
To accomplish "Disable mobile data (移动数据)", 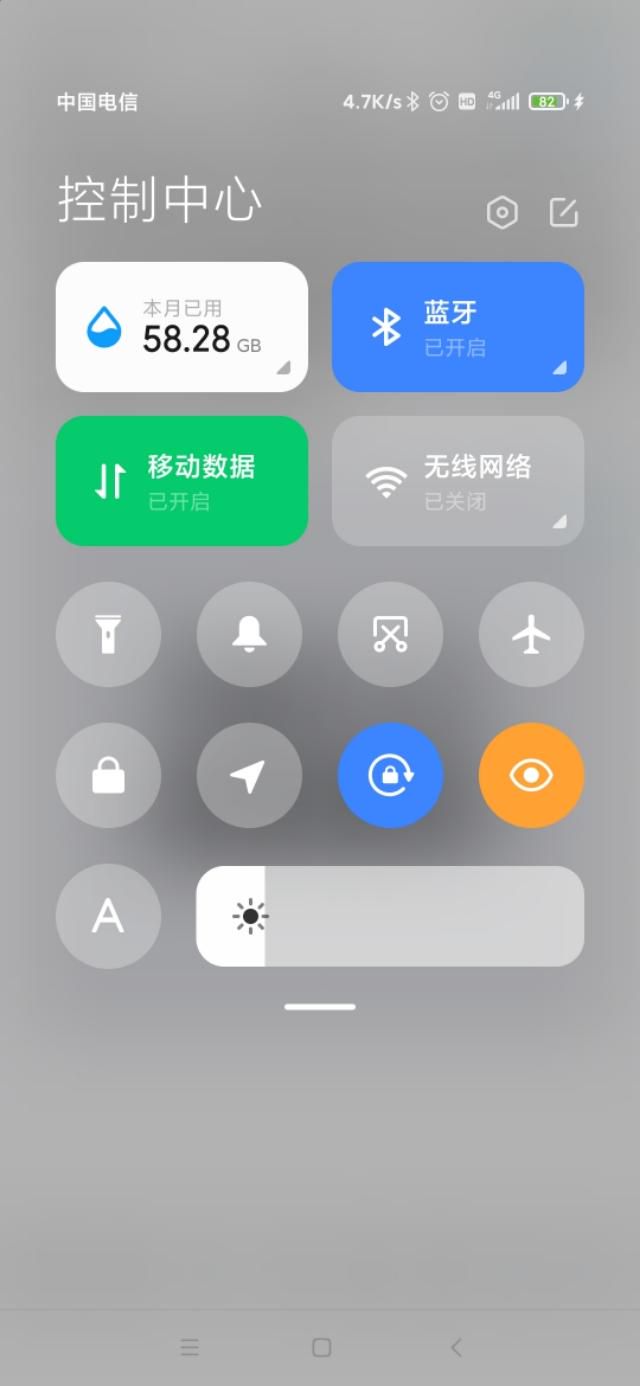I will coord(182,481).
